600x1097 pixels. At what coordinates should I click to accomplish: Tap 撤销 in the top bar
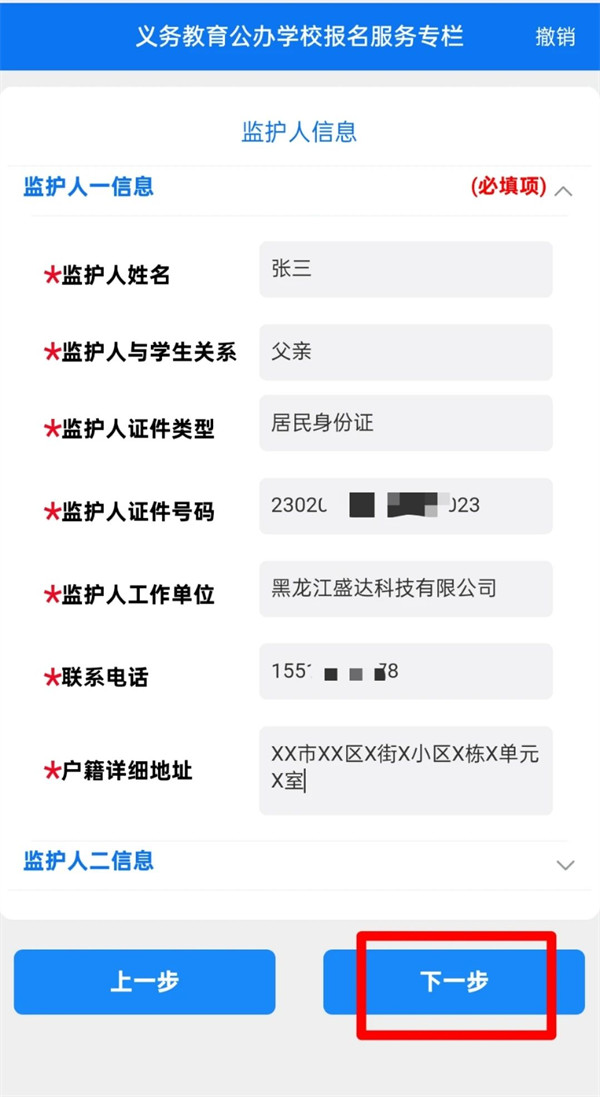555,36
